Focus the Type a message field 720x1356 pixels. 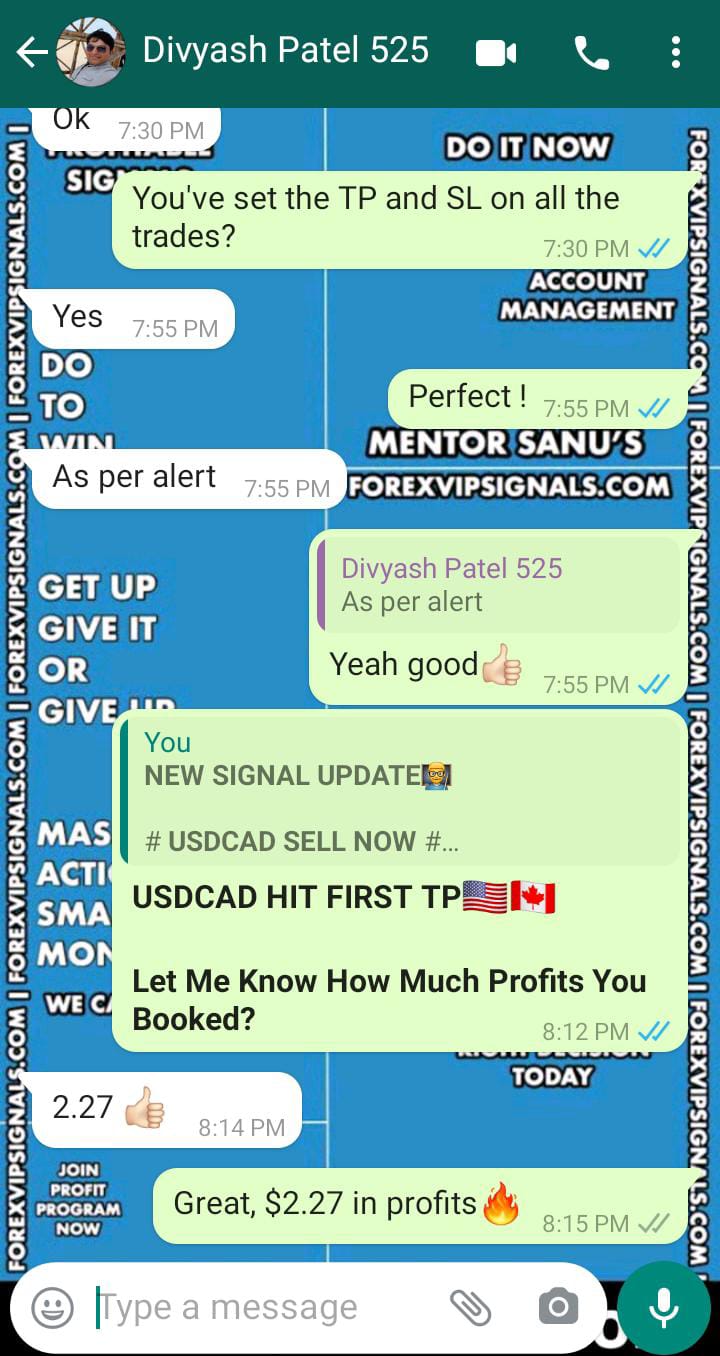pyautogui.click(x=260, y=1307)
